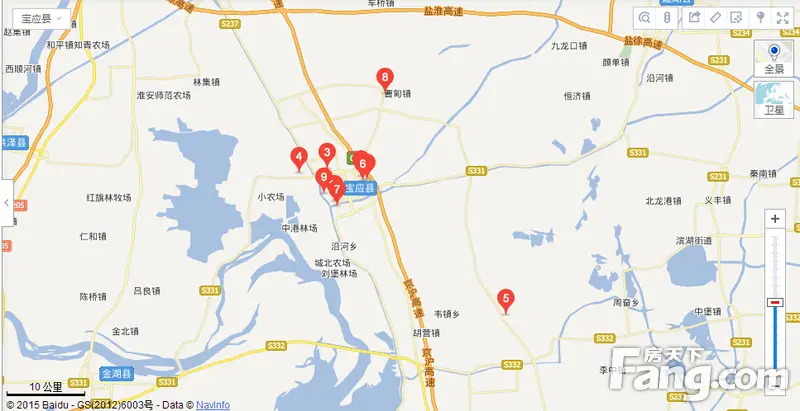Show the traffic light layer
800x411 pixels.
coord(667,18)
